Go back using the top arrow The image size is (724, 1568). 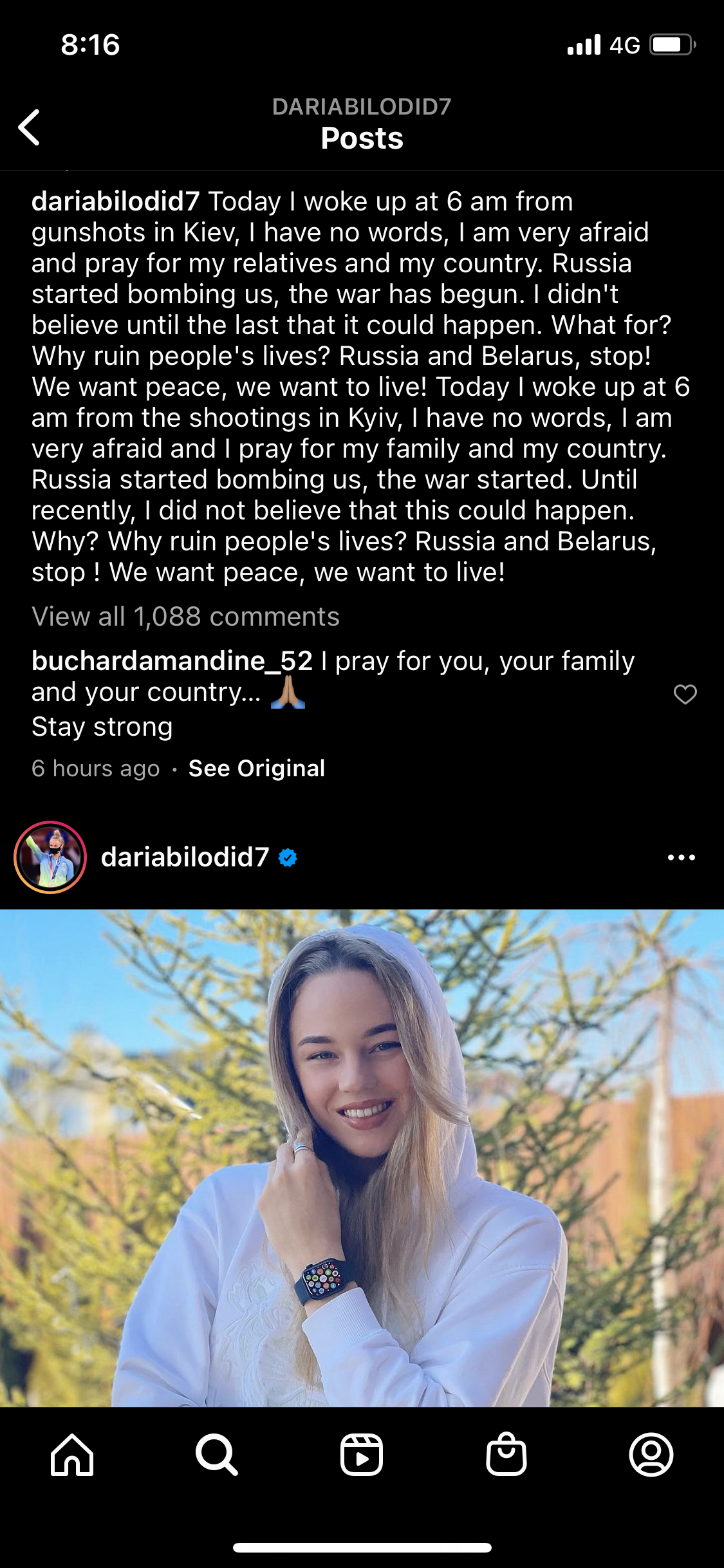(x=30, y=127)
